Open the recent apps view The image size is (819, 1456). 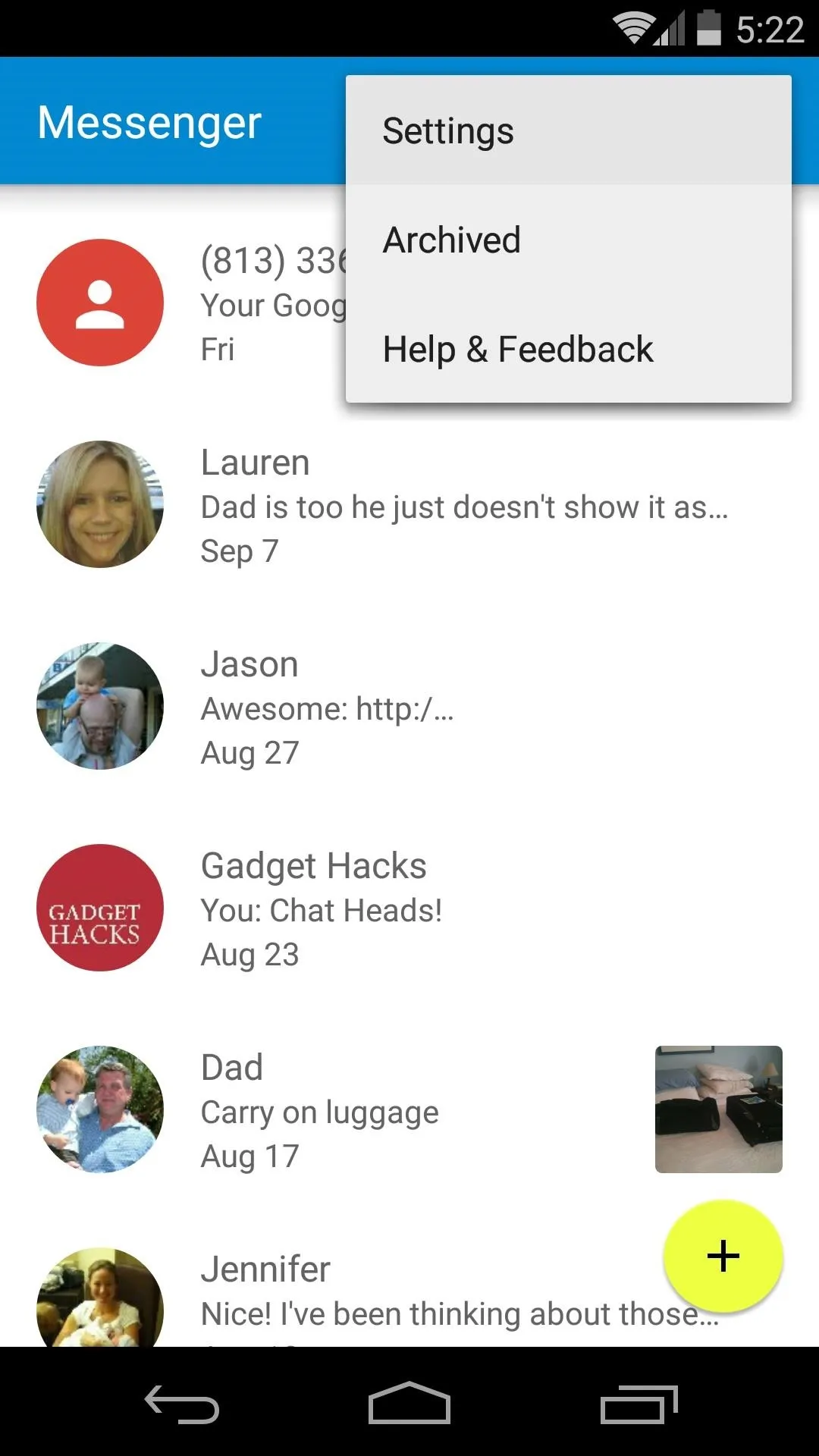coord(639,1404)
